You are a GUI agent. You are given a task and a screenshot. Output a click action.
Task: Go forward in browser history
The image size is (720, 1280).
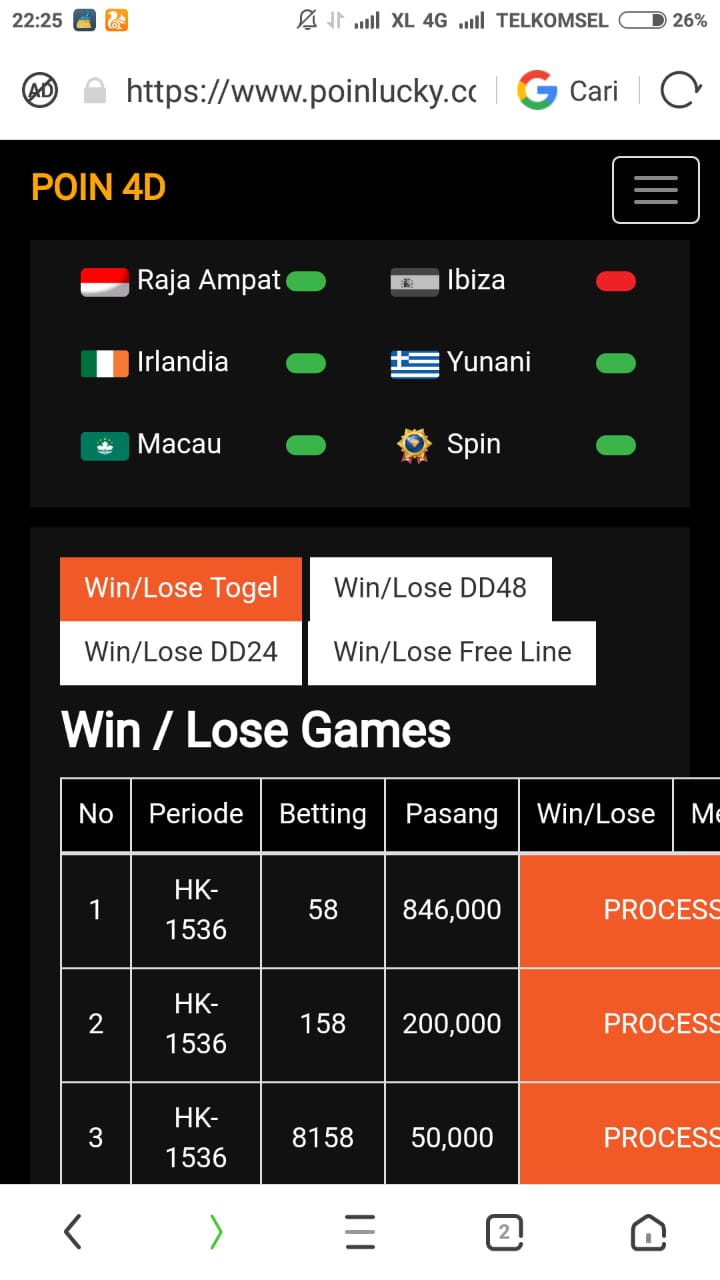point(216,1232)
